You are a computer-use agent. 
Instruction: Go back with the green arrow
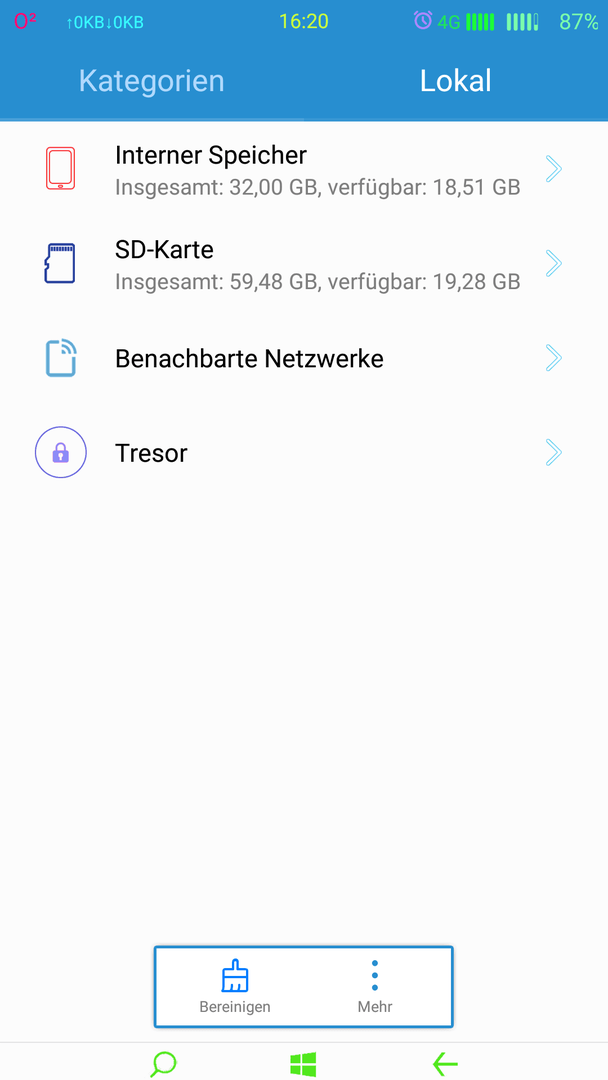(x=445, y=1064)
